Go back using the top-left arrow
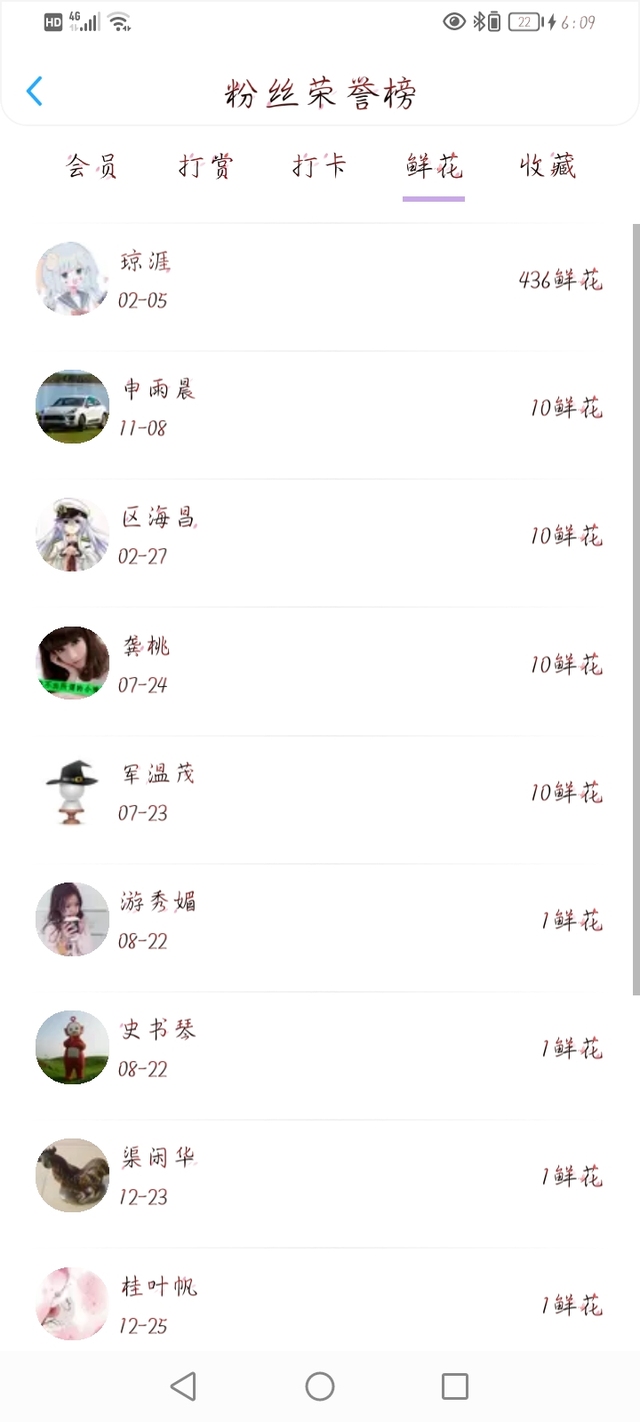Viewport: 640px width, 1422px height. coord(35,92)
